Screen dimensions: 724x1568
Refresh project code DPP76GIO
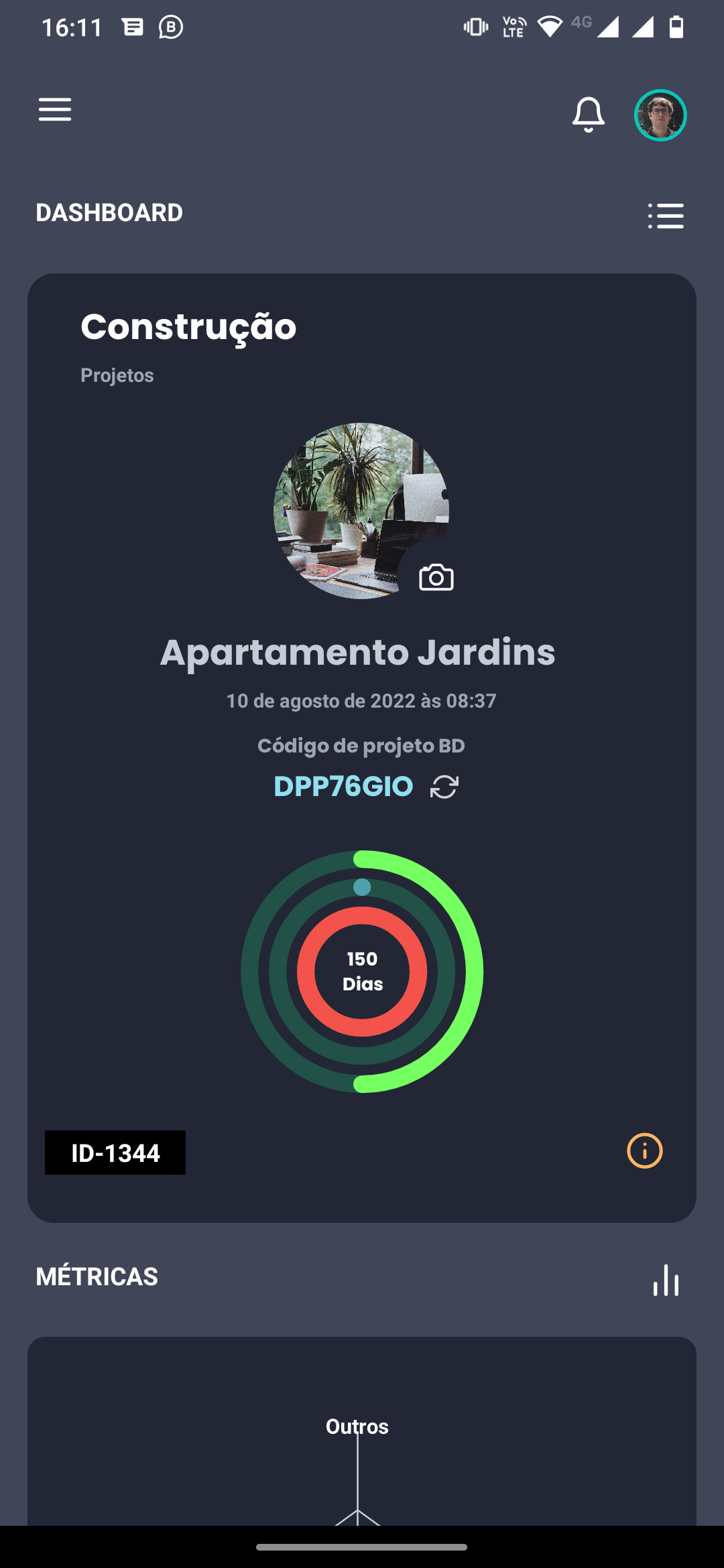coord(444,787)
